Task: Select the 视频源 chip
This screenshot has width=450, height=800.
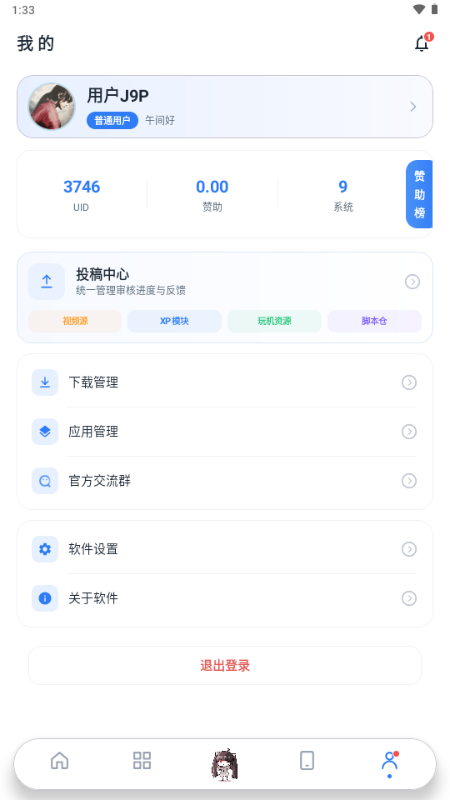Action: tap(75, 321)
